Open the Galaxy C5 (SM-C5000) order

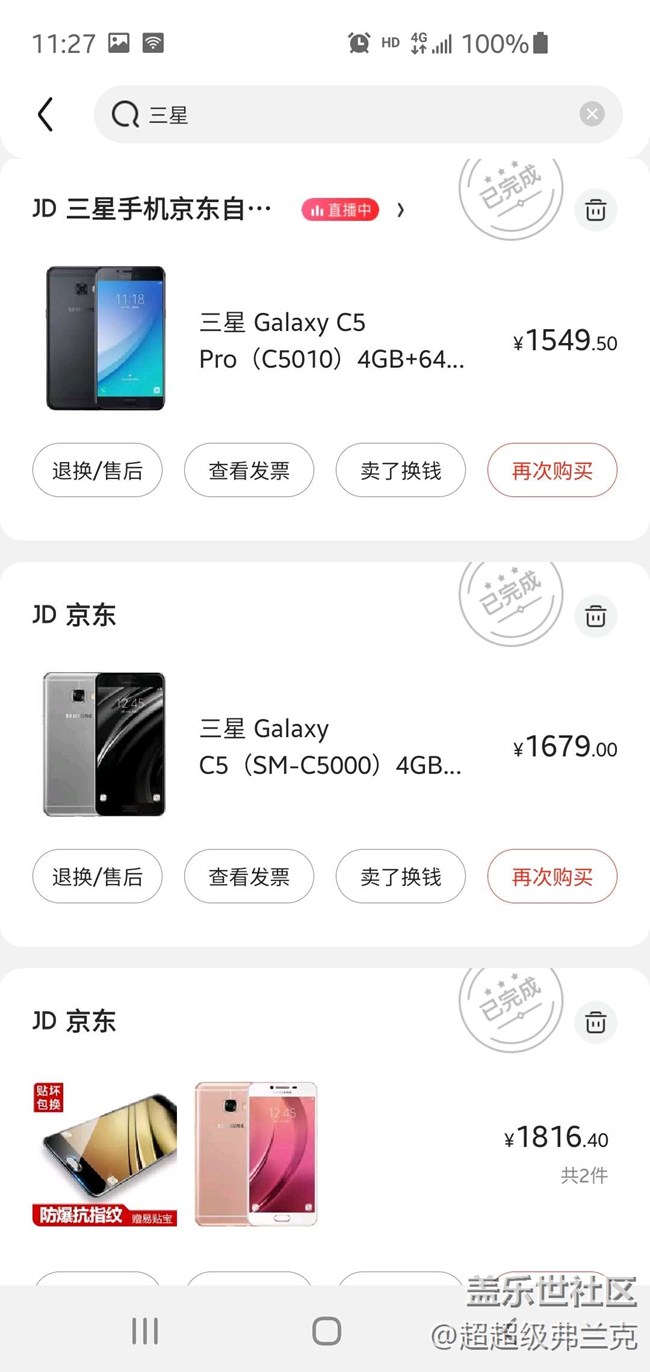(x=330, y=747)
